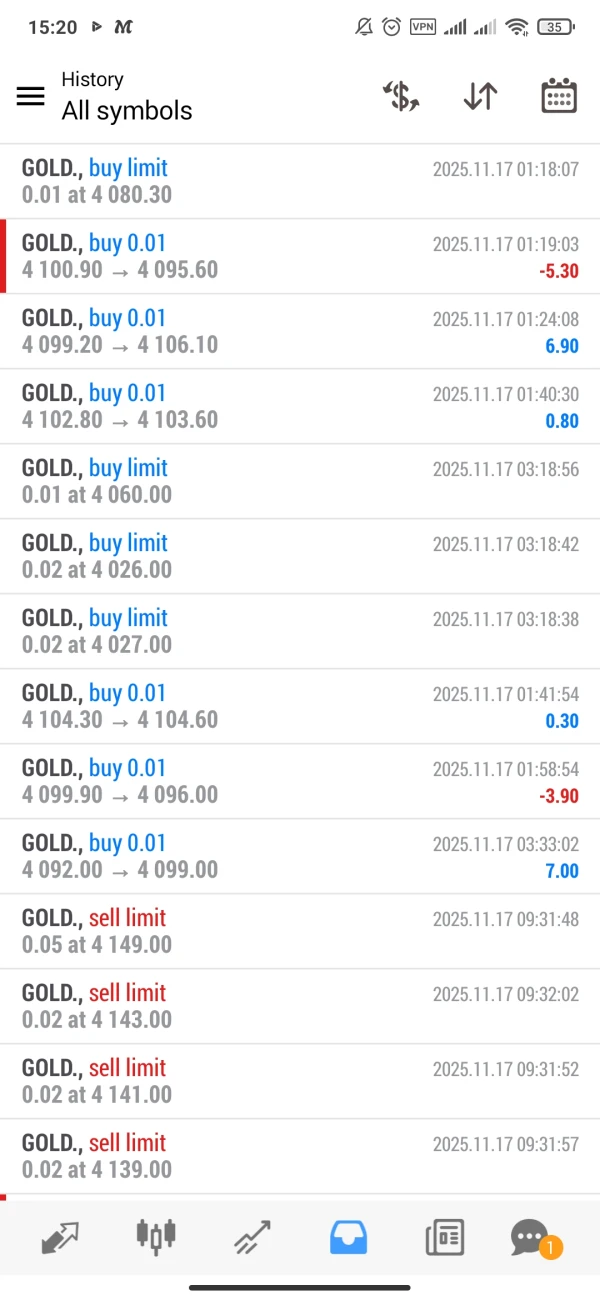
Task: Open the sort order arrows
Action: pyautogui.click(x=480, y=96)
